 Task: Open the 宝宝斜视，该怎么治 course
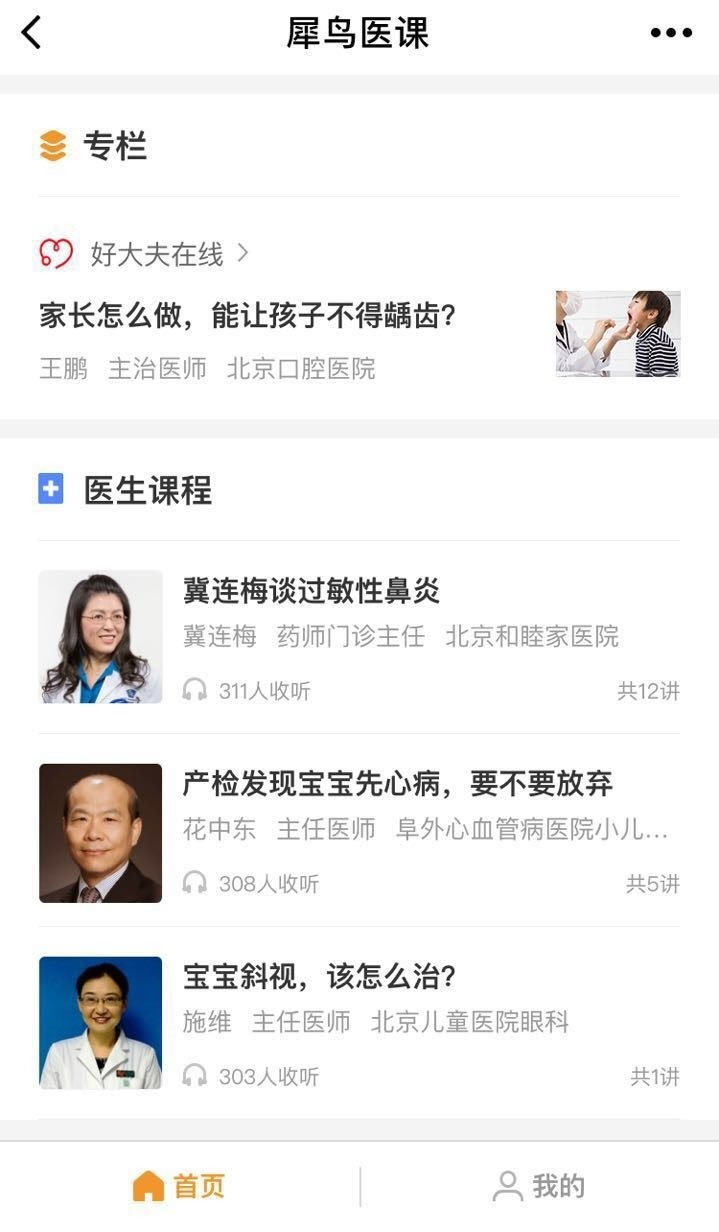click(x=359, y=1023)
